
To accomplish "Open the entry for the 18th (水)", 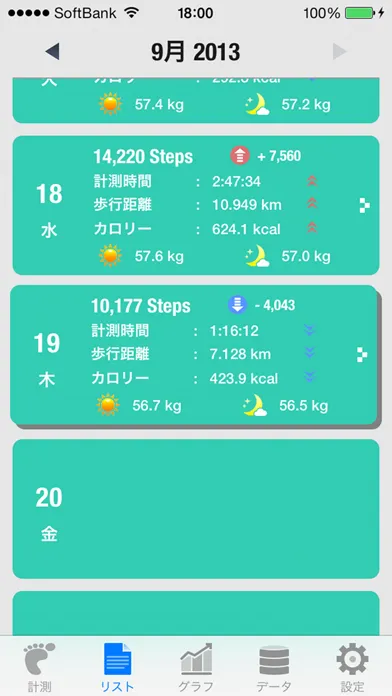I will pos(196,206).
